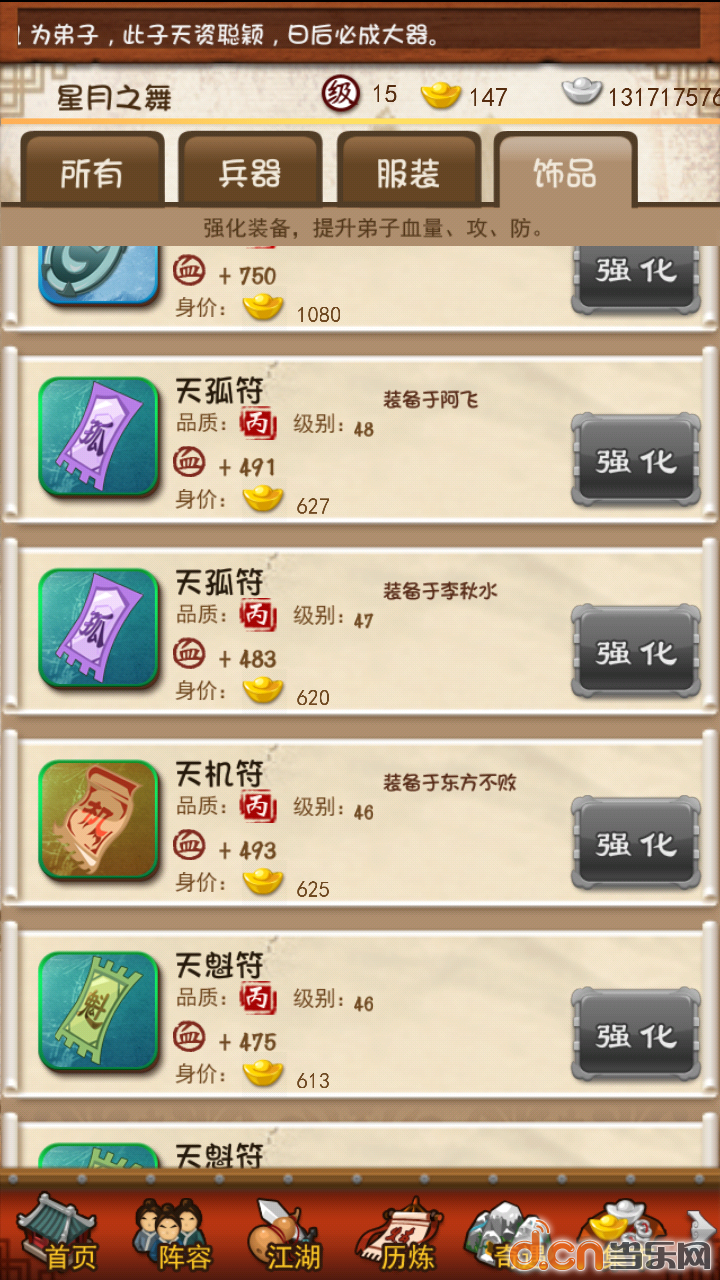This screenshot has width=720, height=1280.
Task: Tap the arrow to show more bottom menu items
Action: pos(702,1225)
